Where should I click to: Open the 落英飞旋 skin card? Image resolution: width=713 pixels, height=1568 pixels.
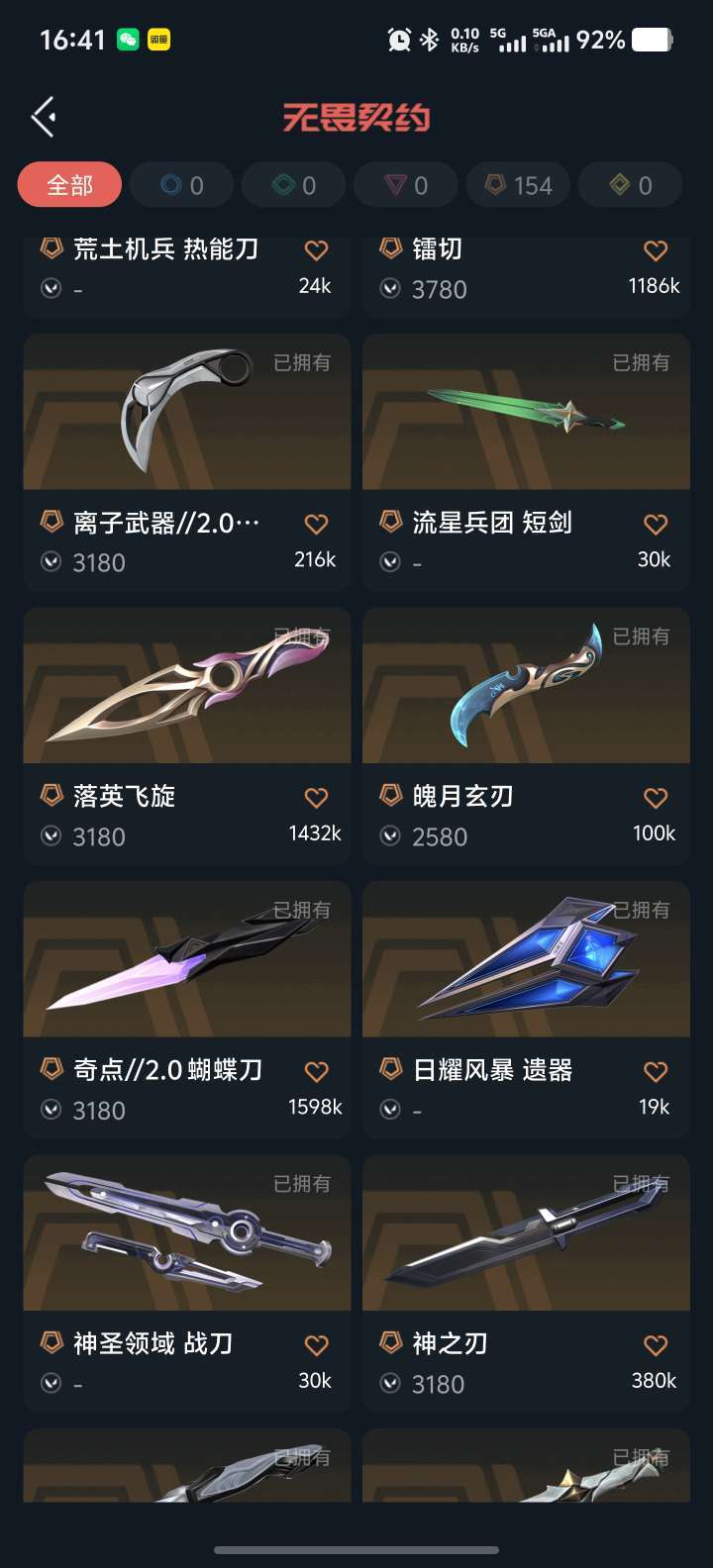pos(187,735)
